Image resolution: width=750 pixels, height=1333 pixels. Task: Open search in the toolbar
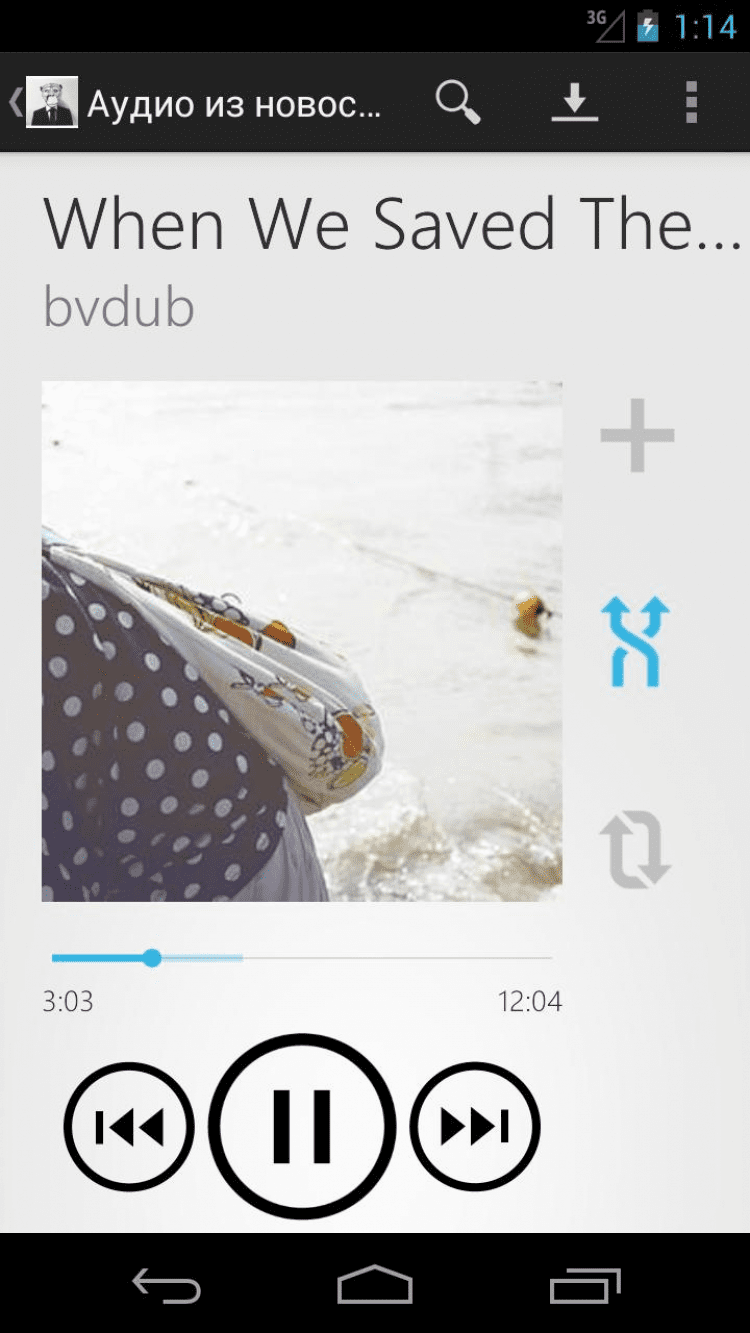(x=458, y=103)
